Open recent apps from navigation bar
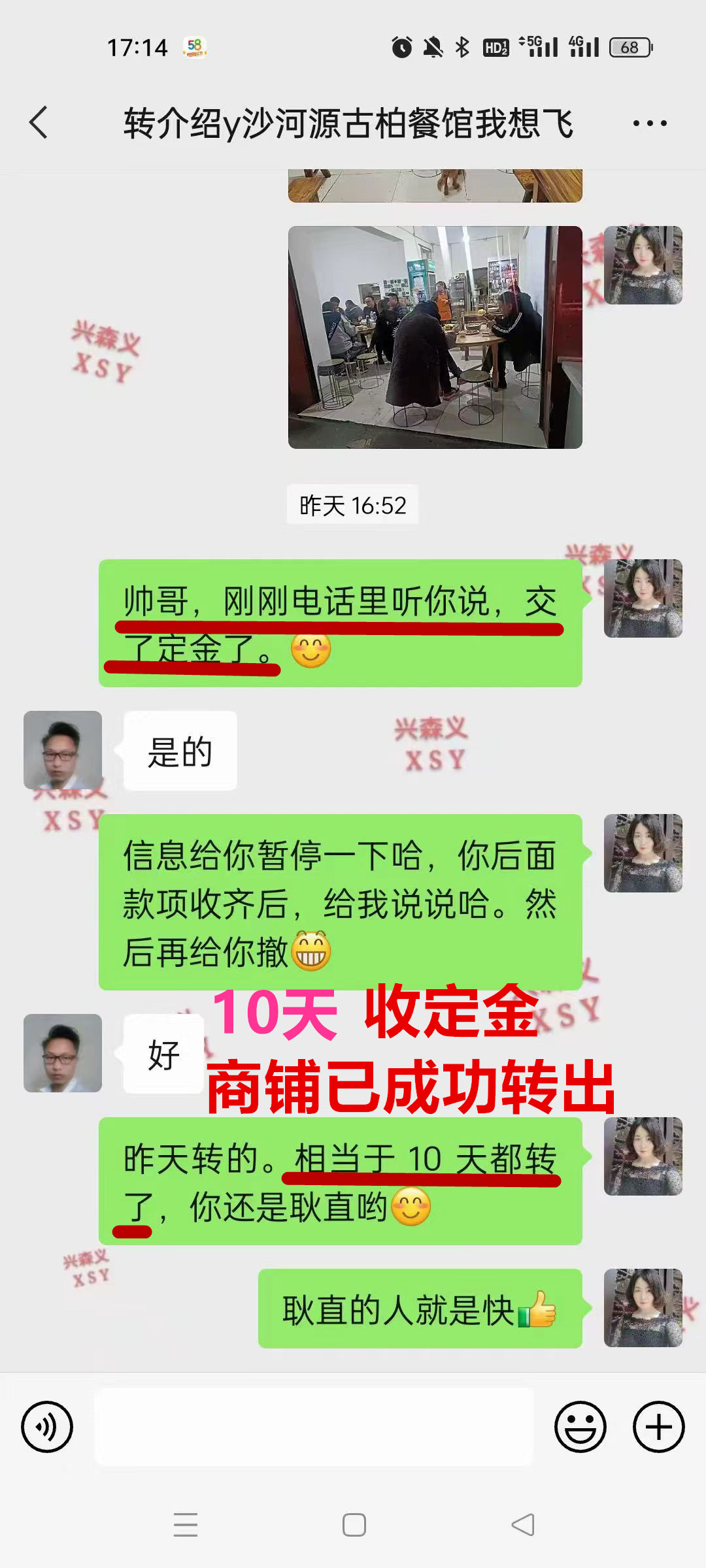 click(186, 1525)
